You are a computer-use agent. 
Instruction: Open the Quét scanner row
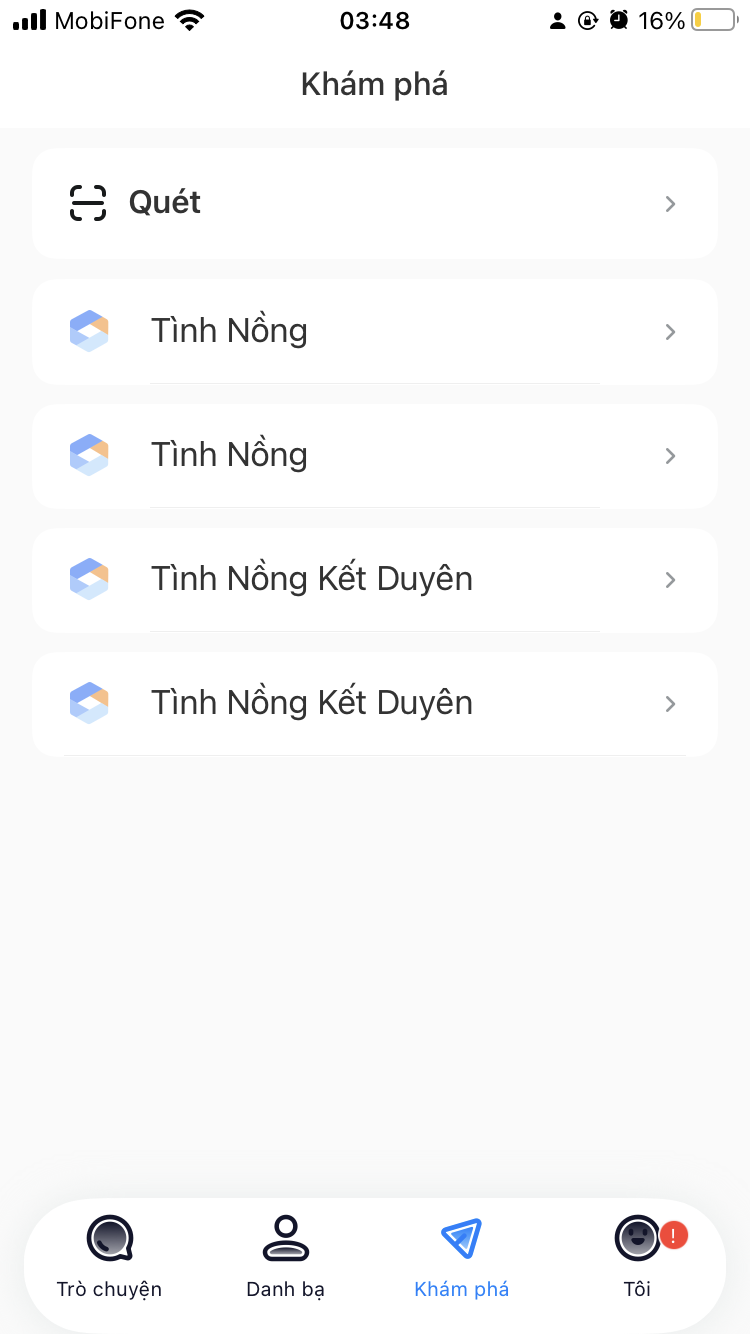(374, 204)
